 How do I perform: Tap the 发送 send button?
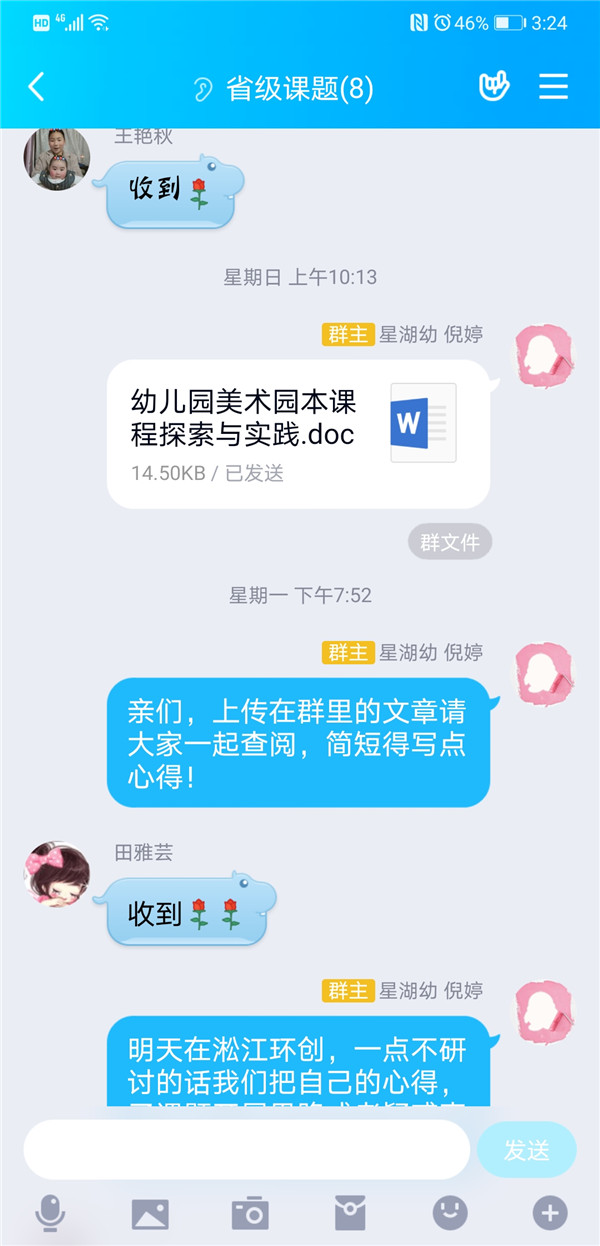coord(527,1149)
